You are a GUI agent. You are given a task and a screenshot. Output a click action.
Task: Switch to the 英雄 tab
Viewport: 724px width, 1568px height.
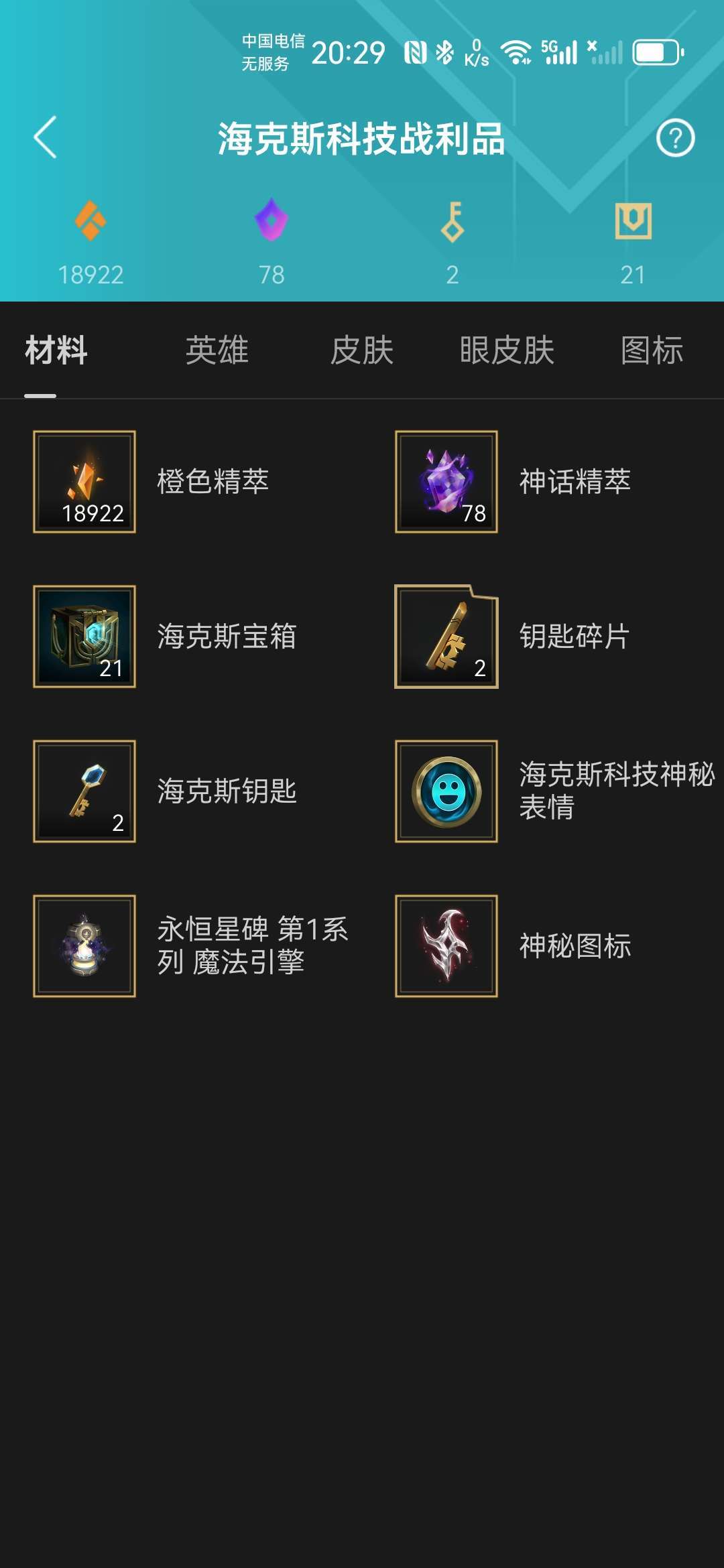point(217,350)
